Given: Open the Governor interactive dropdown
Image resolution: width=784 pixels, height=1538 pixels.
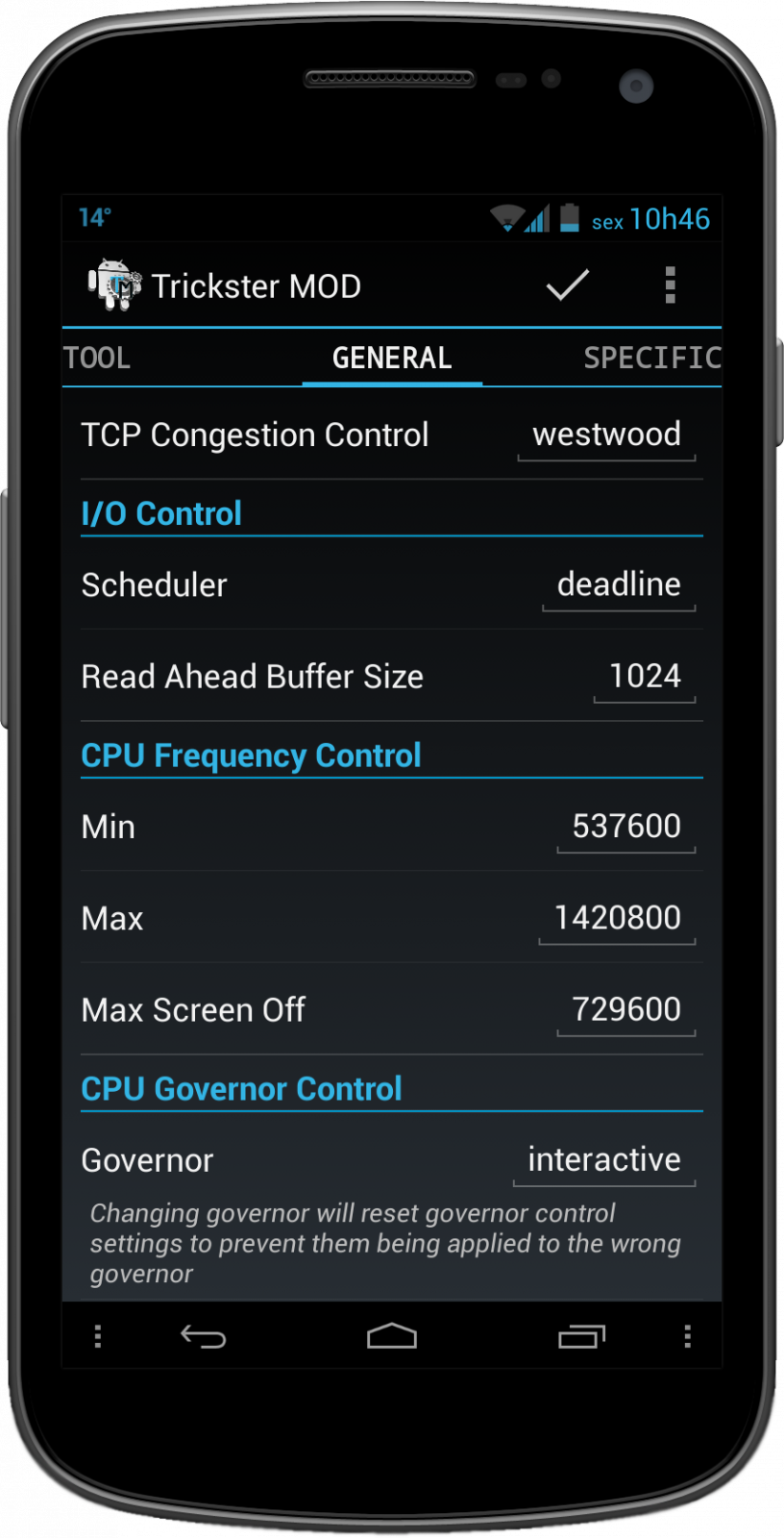Looking at the screenshot, I should coord(604,1160).
